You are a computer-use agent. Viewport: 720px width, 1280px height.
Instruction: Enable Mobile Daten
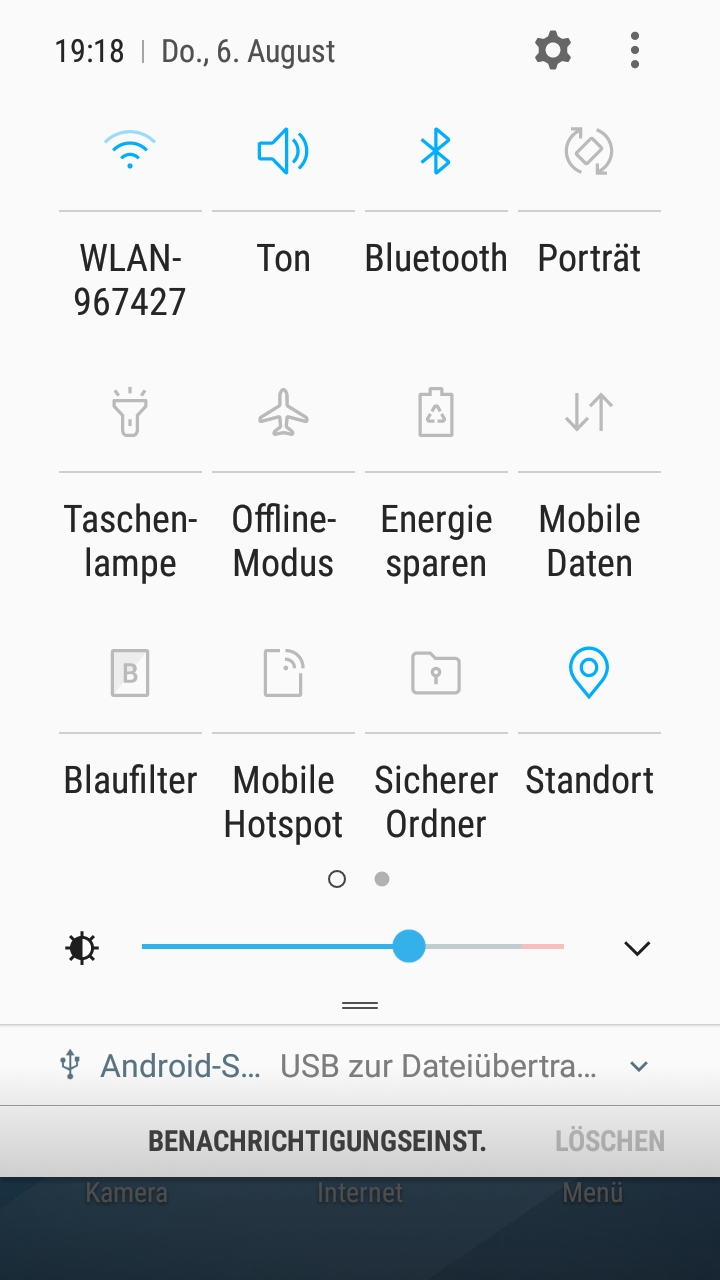589,412
